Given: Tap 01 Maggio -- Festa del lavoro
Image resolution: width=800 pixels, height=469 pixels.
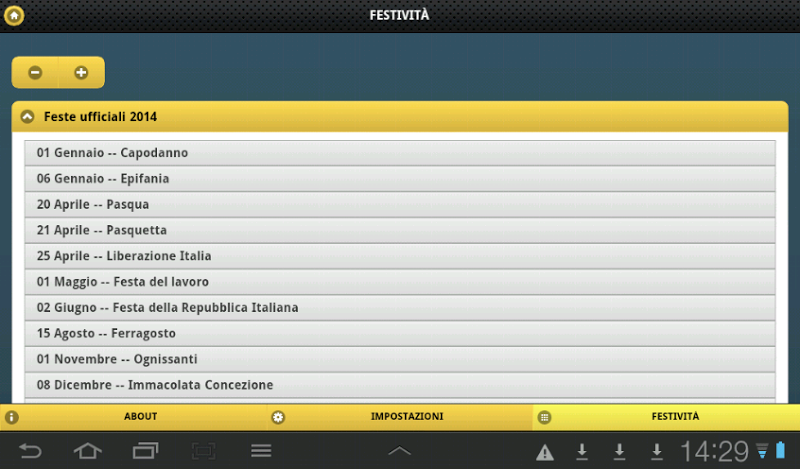Looking at the screenshot, I should [x=400, y=282].
